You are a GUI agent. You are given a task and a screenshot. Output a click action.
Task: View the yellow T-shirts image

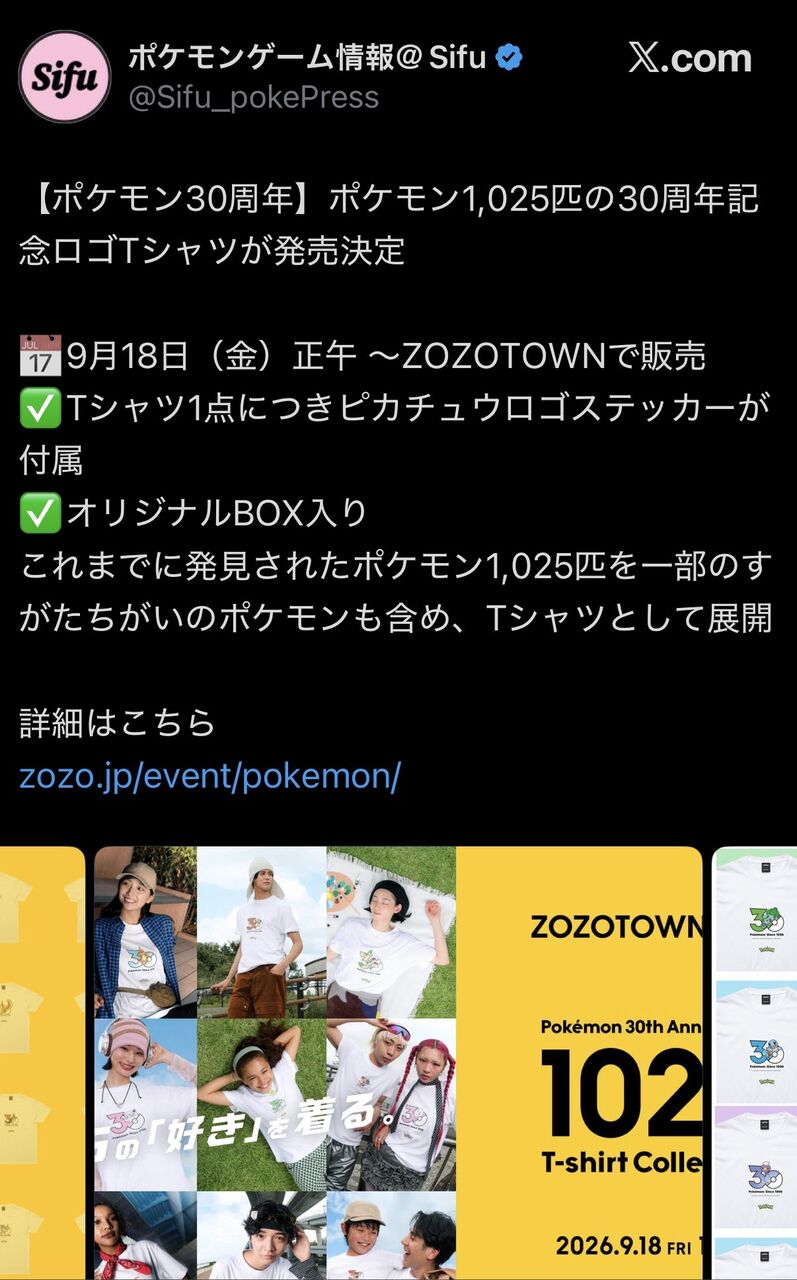pos(42,1063)
